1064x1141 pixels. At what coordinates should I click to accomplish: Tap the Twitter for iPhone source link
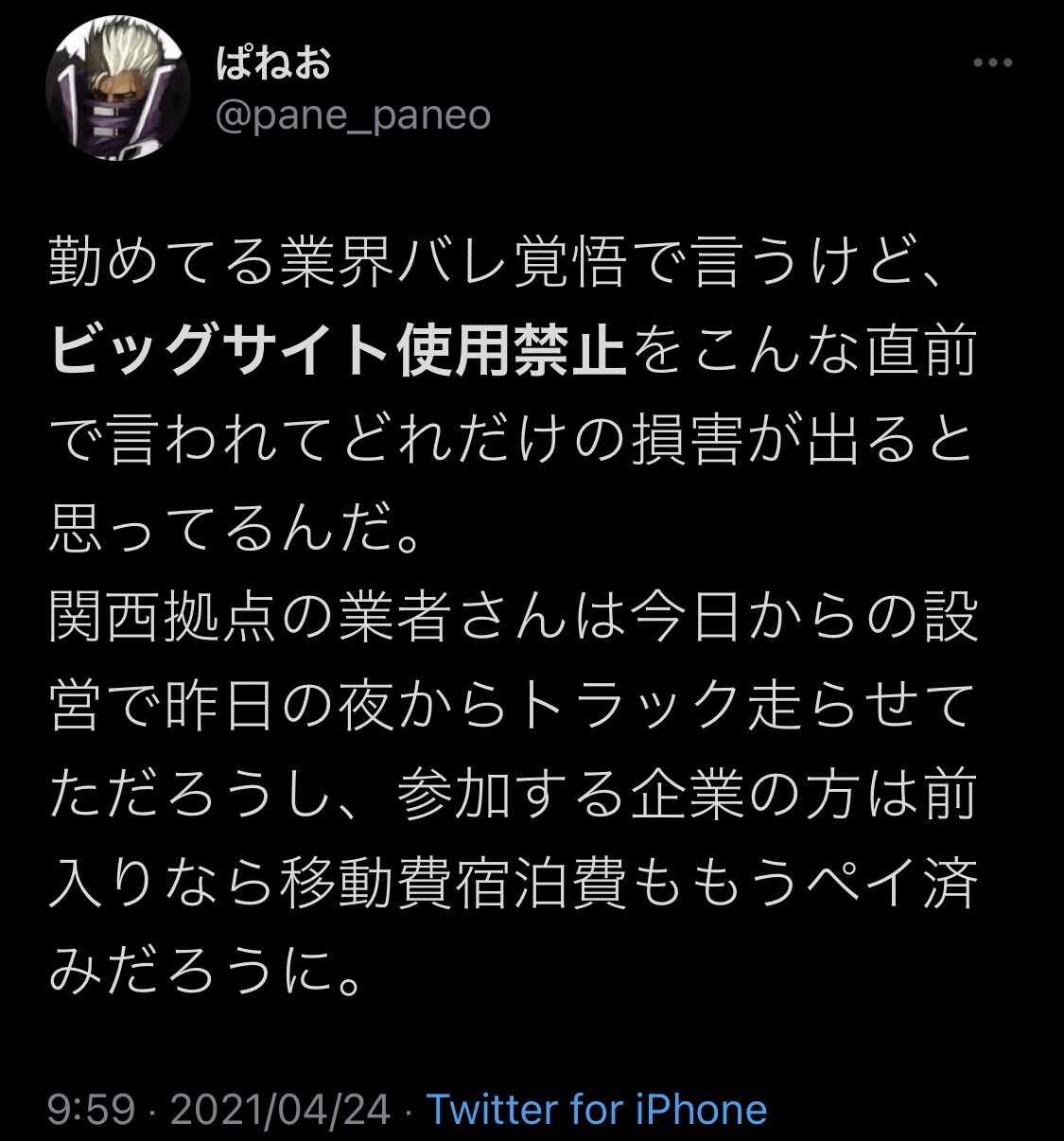(x=596, y=1108)
